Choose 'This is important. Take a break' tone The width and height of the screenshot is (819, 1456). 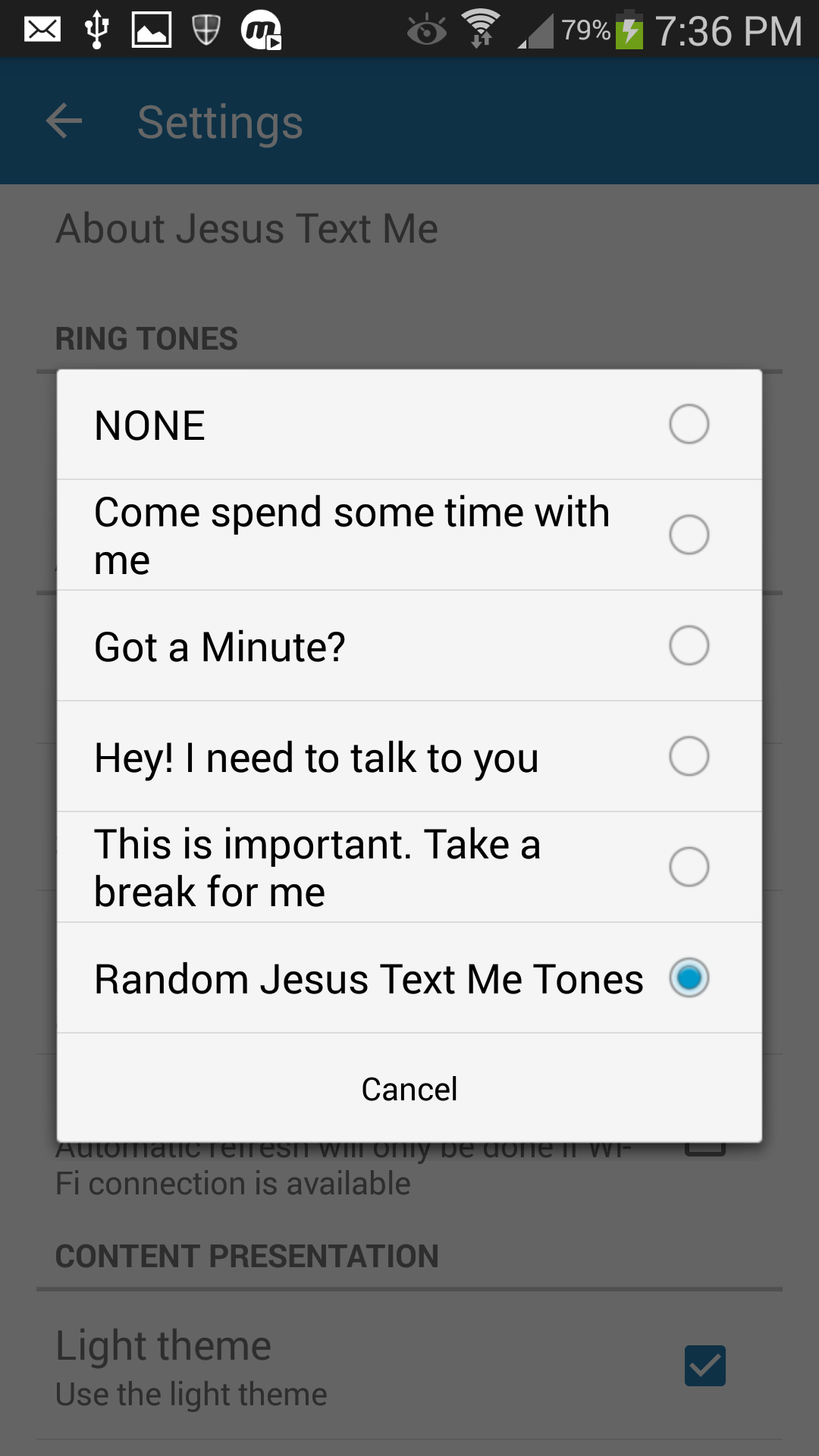pos(409,868)
